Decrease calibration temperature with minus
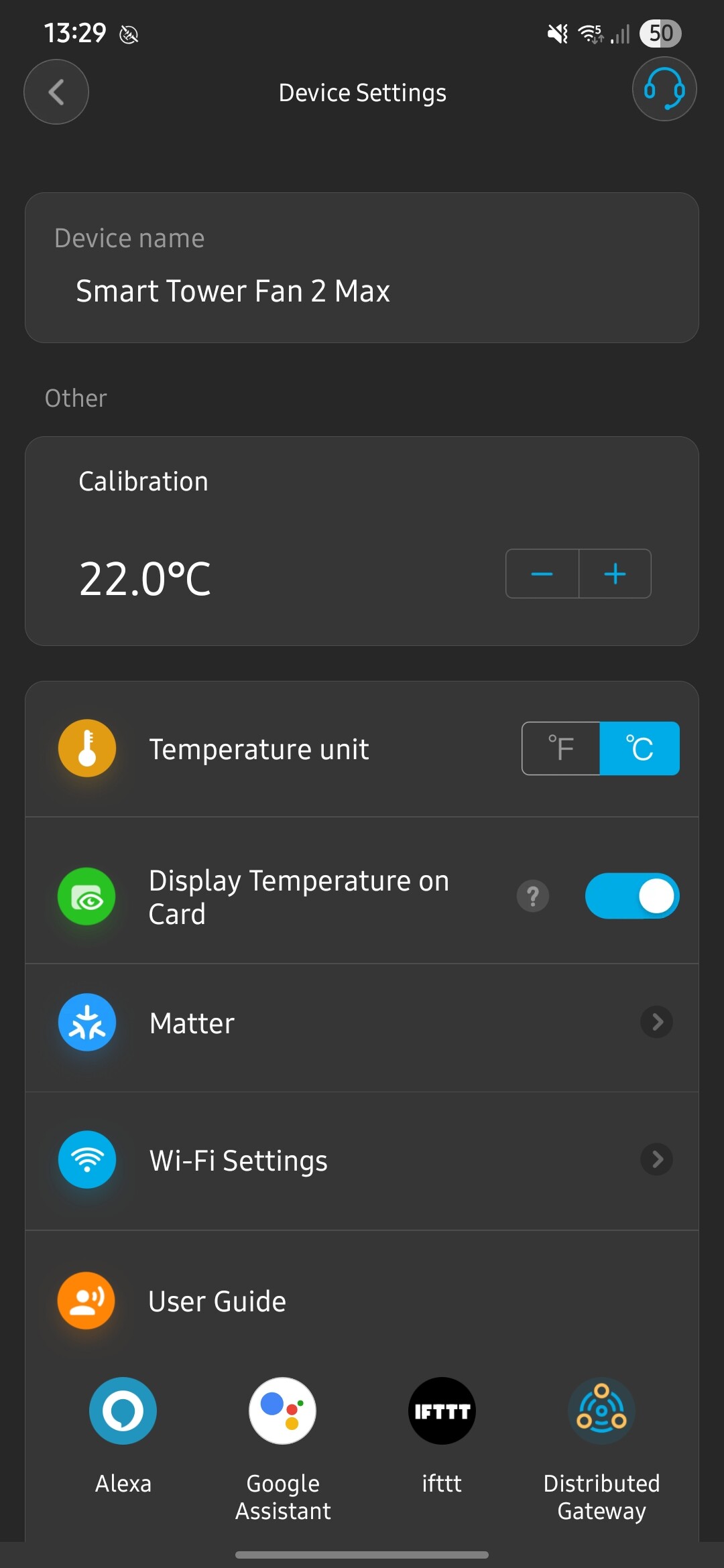 542,574
